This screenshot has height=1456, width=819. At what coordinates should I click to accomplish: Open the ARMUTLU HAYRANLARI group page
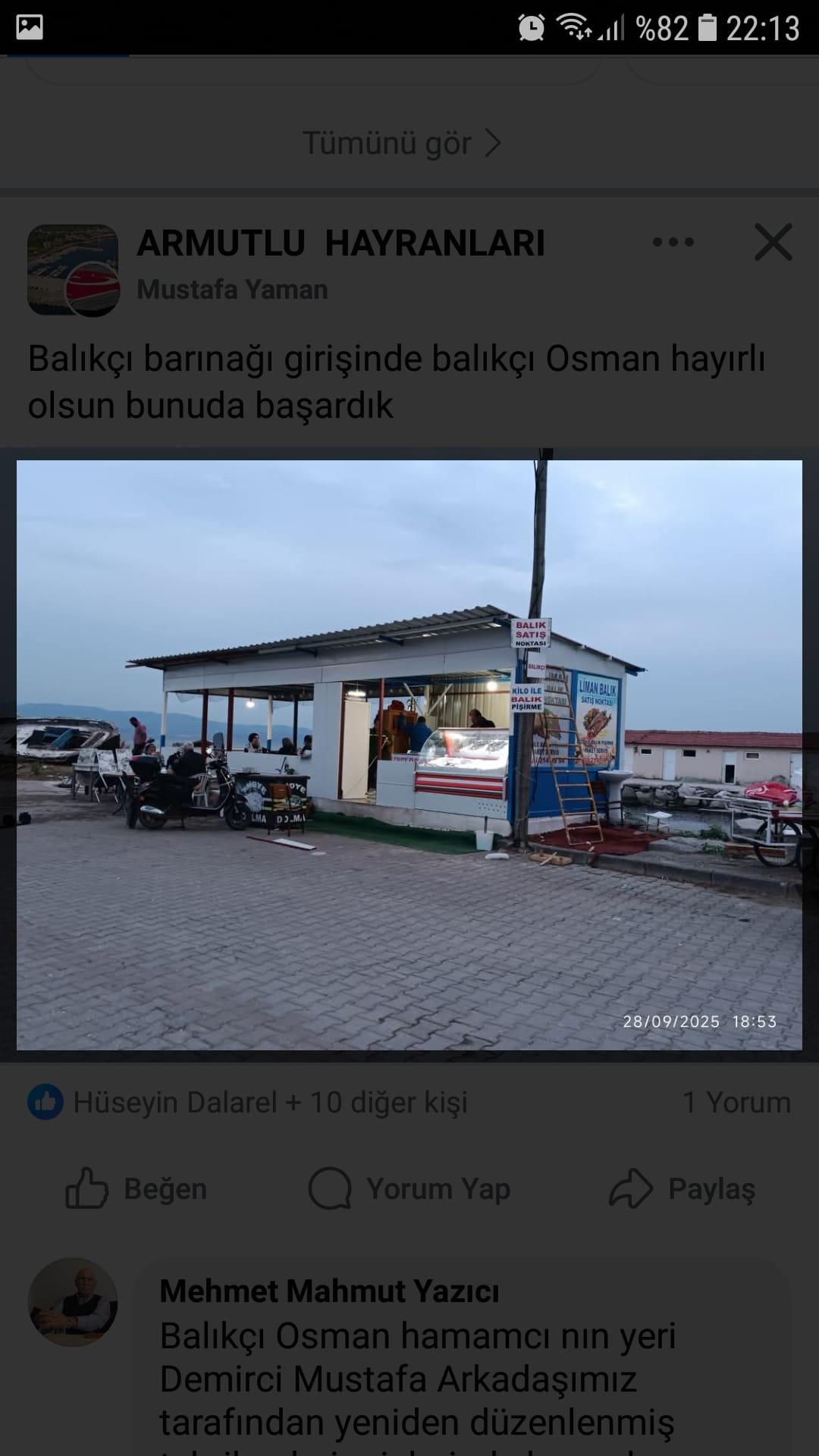340,244
